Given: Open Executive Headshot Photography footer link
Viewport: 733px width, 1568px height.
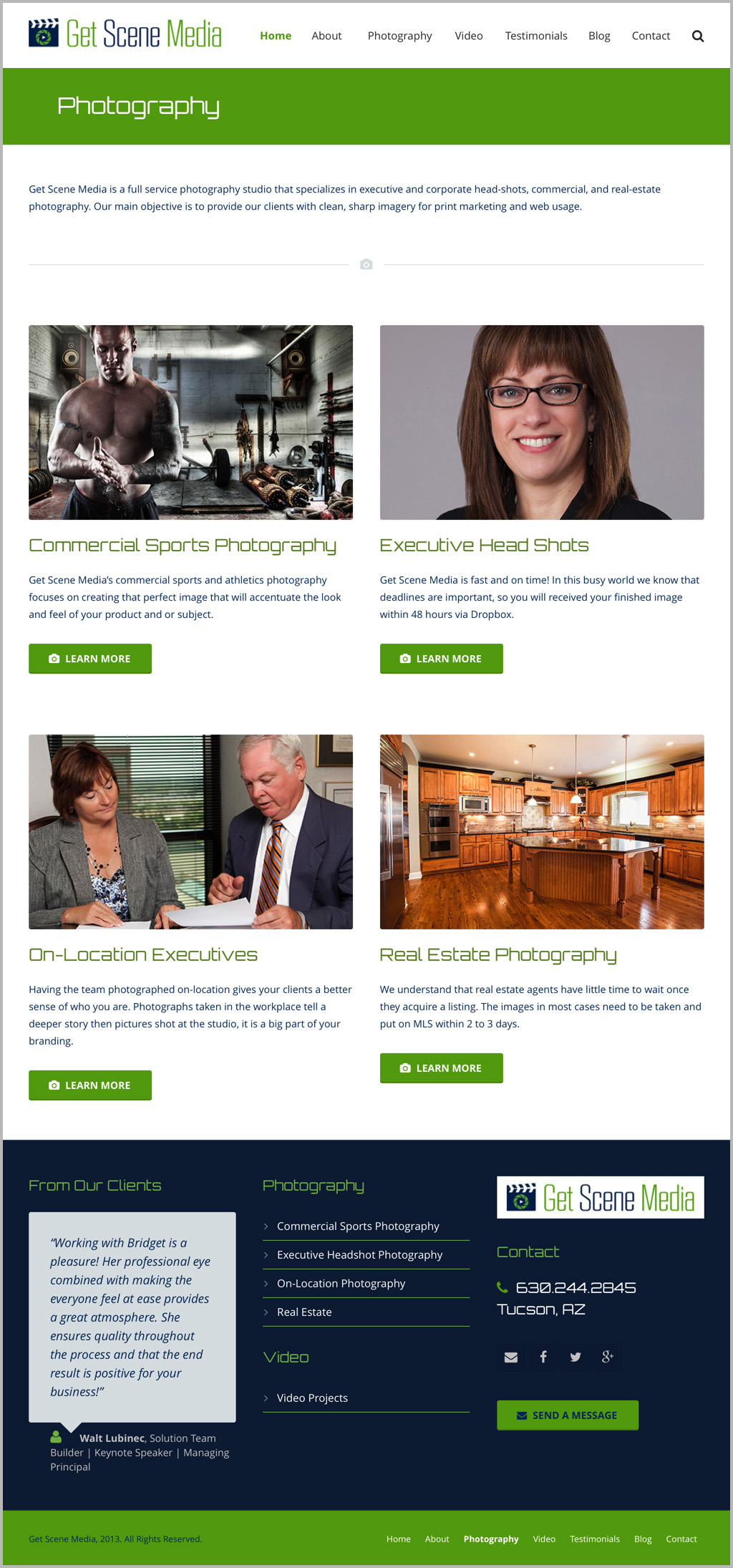Looking at the screenshot, I should pos(359,1254).
